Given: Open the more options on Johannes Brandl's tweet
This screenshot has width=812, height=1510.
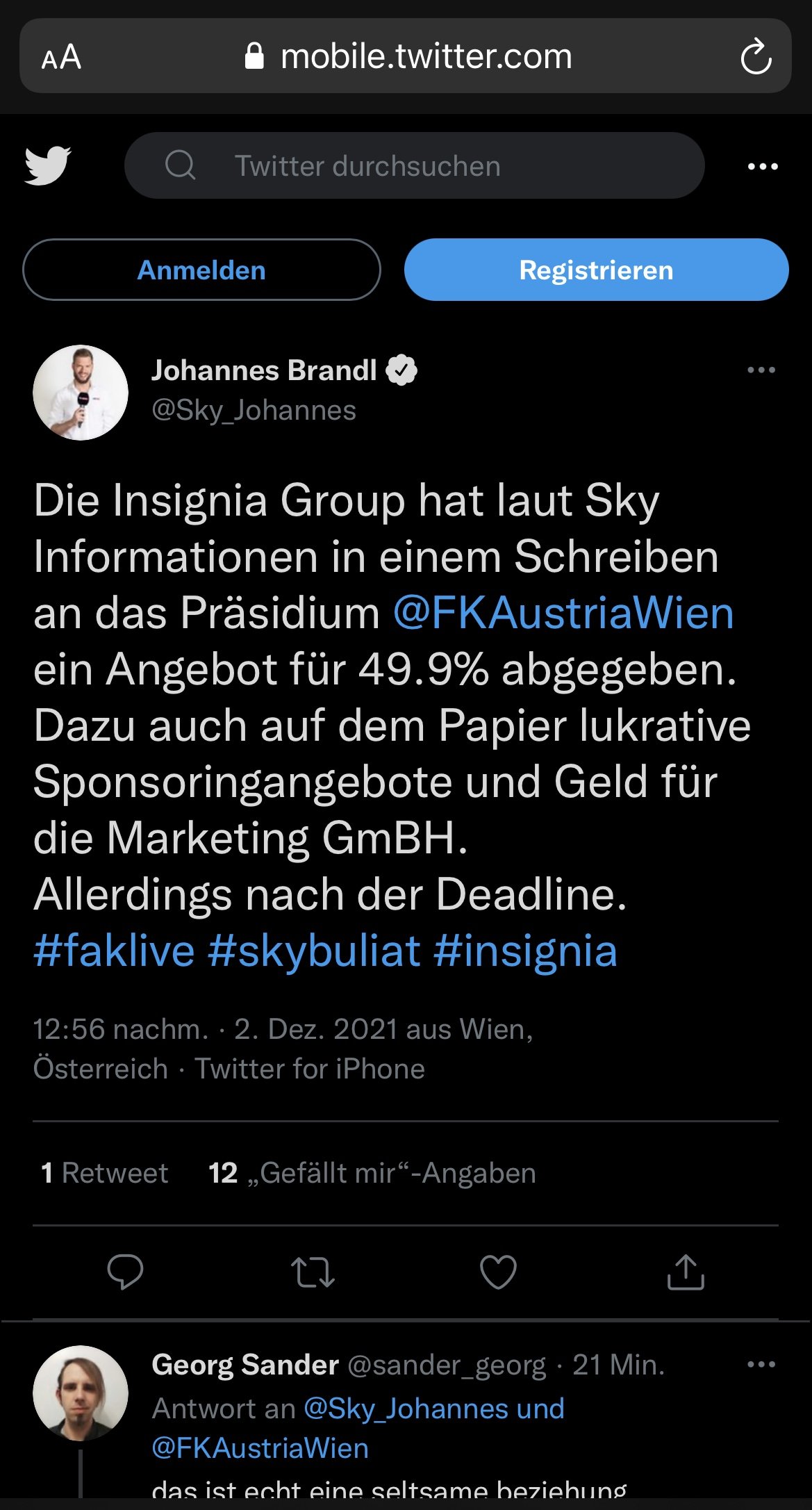Looking at the screenshot, I should tap(761, 370).
